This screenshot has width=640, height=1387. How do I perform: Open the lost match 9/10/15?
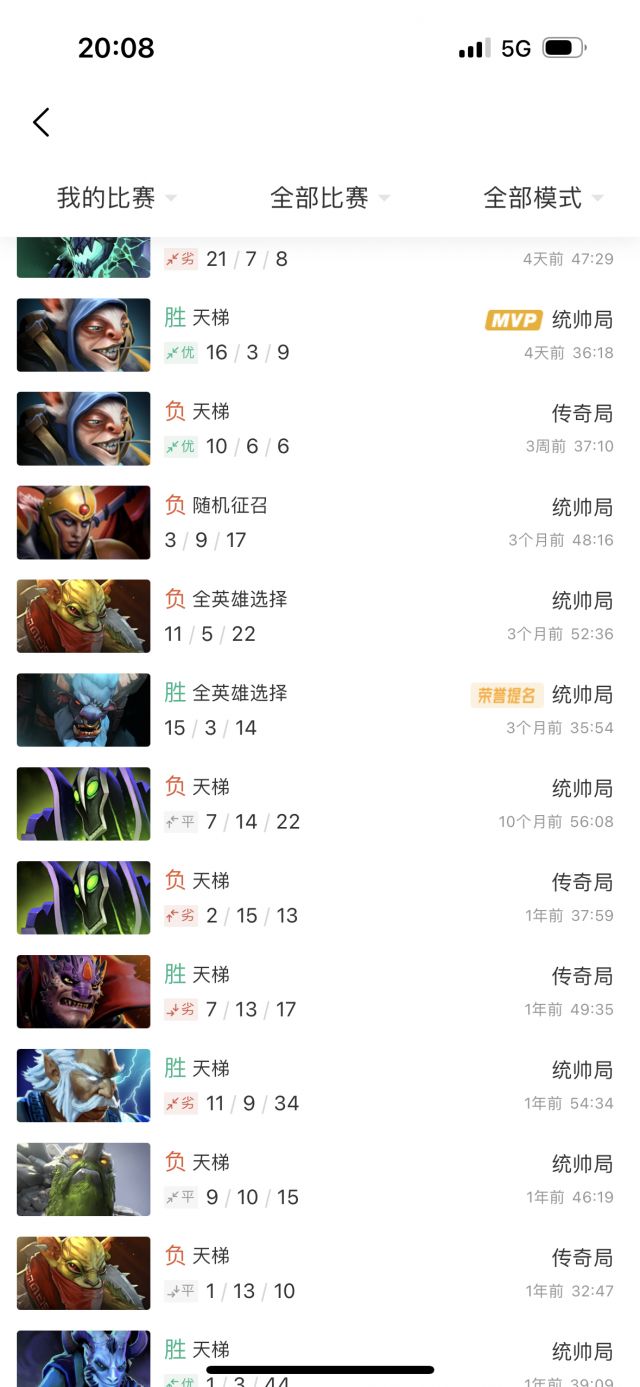coord(320,1181)
